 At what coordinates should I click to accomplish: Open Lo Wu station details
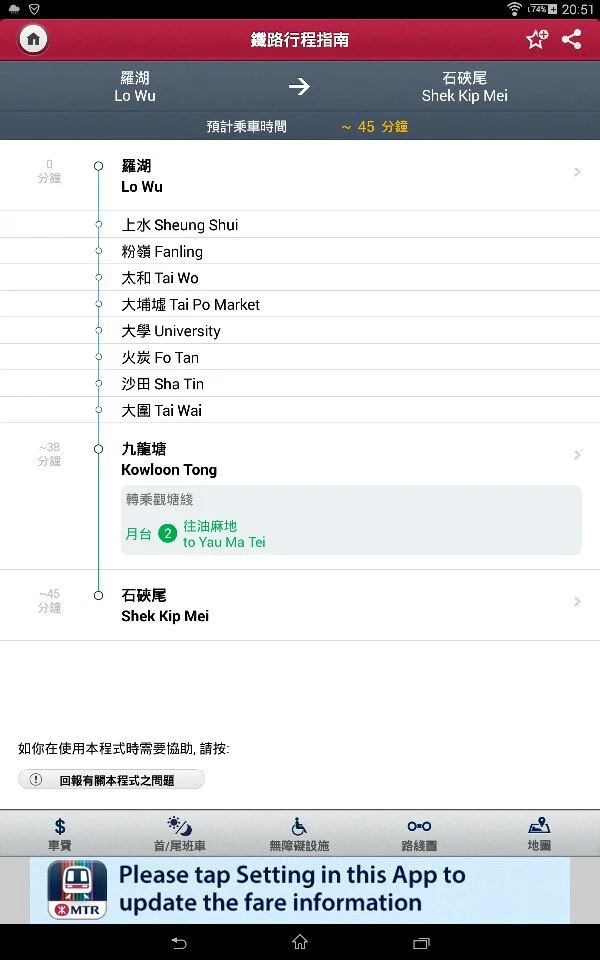(300, 176)
